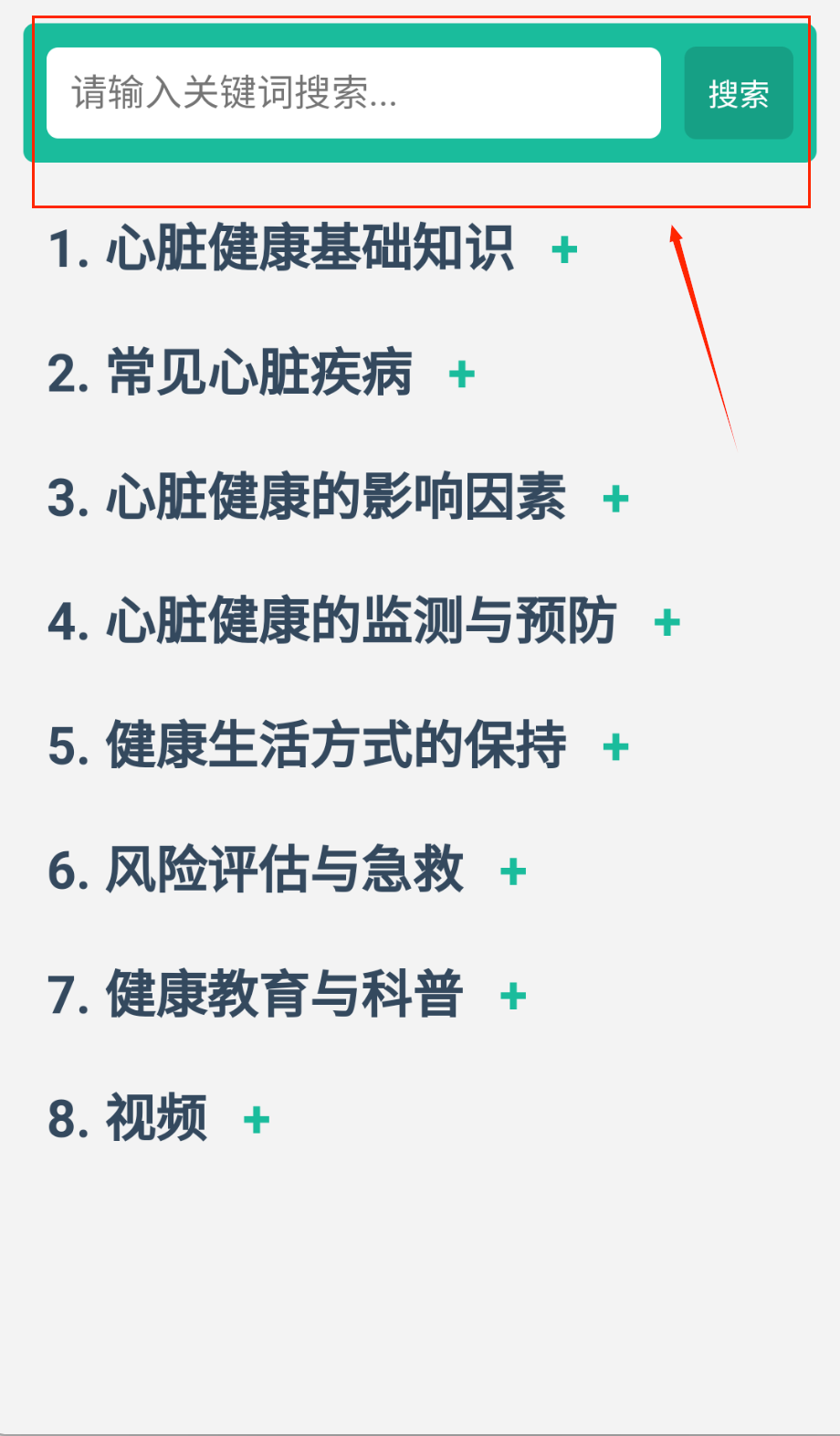This screenshot has width=840, height=1436.
Task: Expand section 1 心脏健康基础知识
Action: point(564,249)
